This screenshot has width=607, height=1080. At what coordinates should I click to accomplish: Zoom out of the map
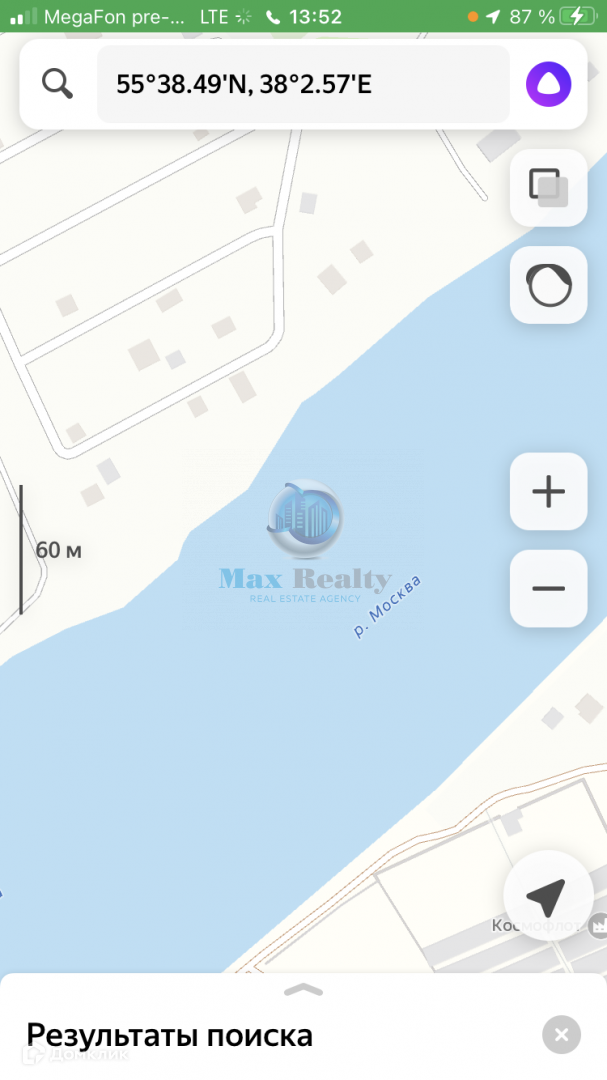point(548,588)
